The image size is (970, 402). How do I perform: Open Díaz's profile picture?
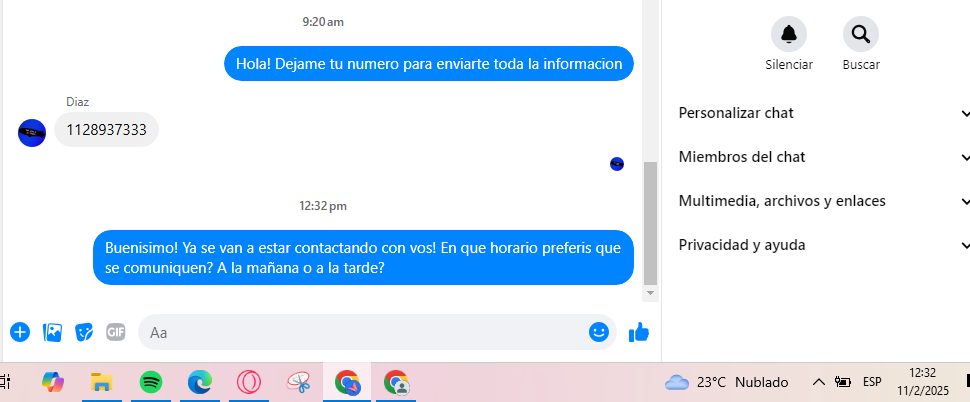(32, 132)
